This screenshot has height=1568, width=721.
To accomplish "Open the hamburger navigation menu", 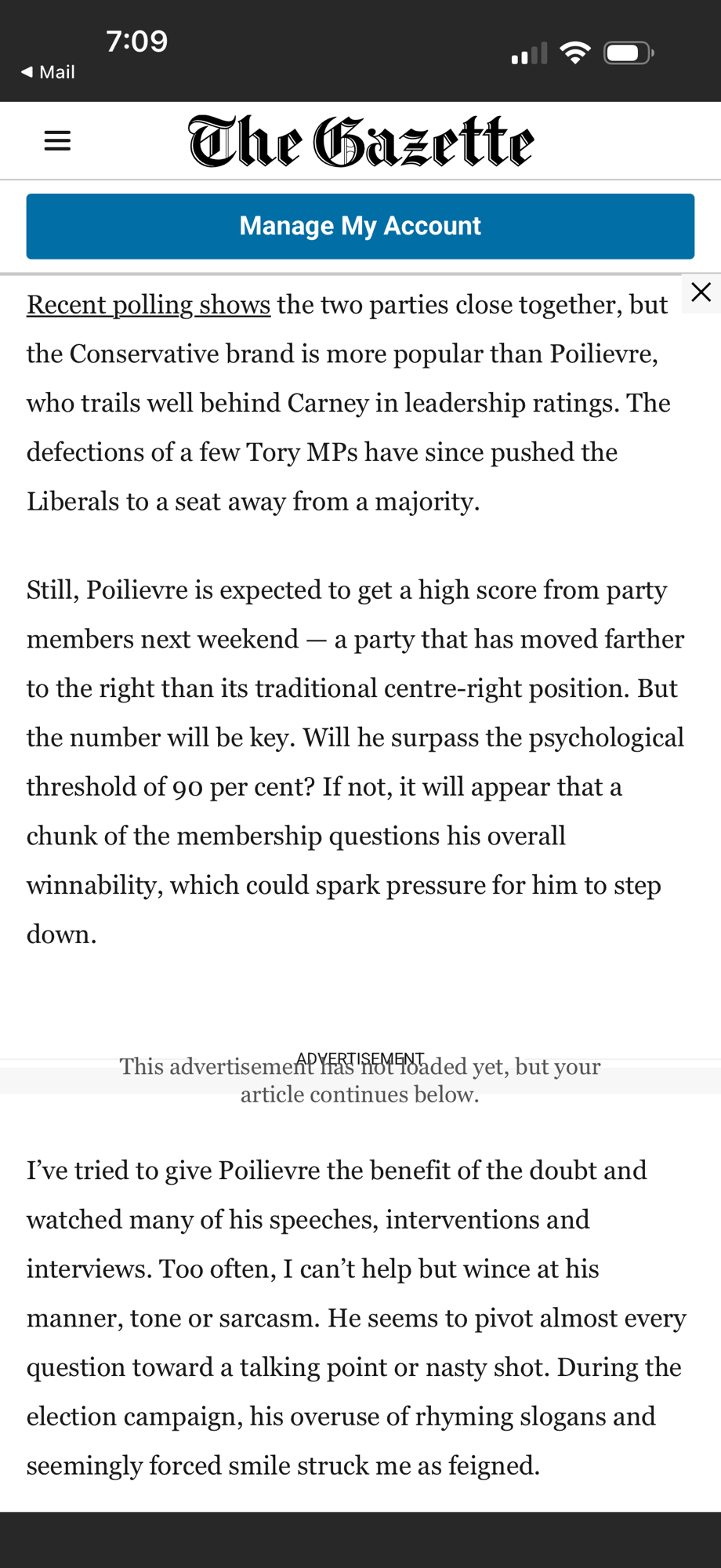I will coord(57,141).
